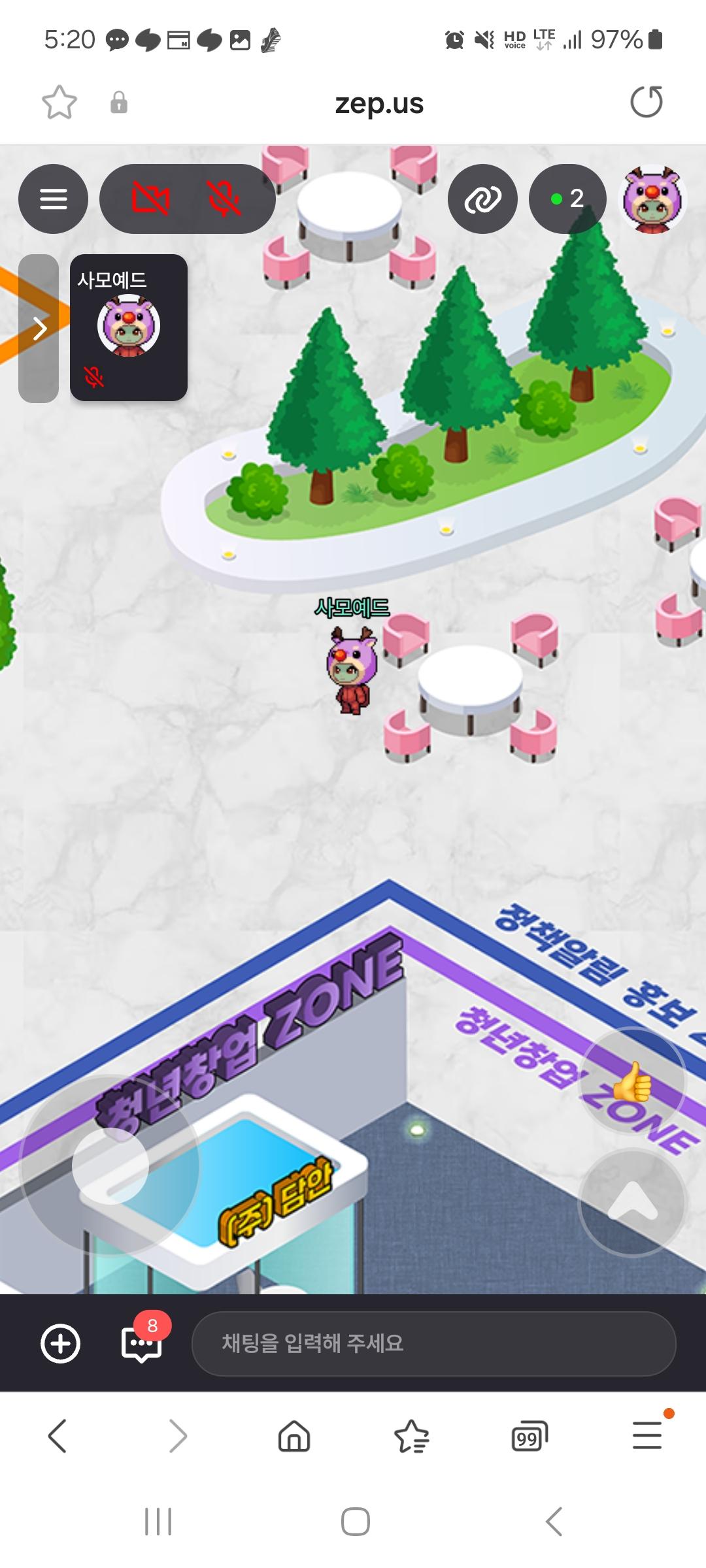Open 사모예드 video tile
This screenshot has width=706, height=1568.
tap(129, 327)
